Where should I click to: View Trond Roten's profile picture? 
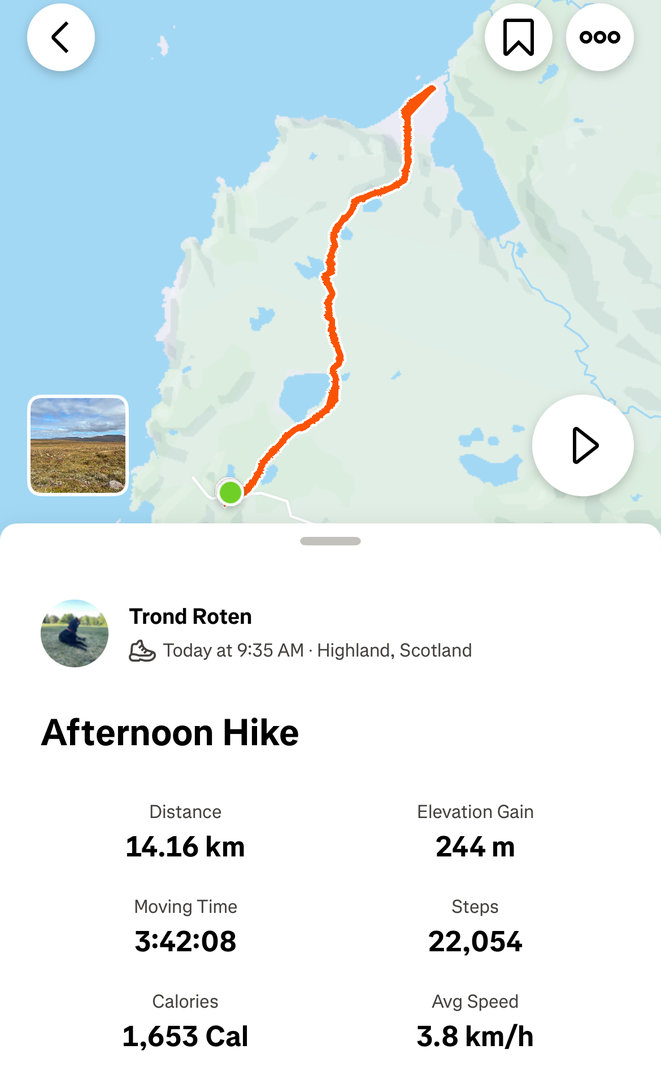(75, 633)
